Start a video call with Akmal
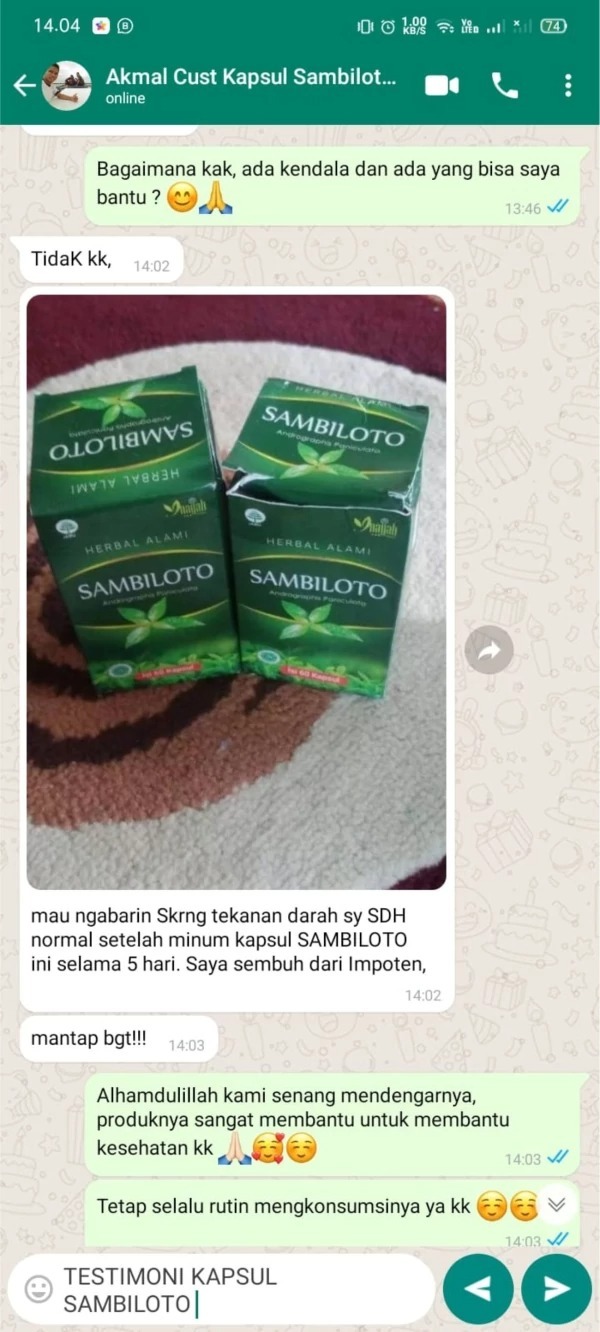 441,86
